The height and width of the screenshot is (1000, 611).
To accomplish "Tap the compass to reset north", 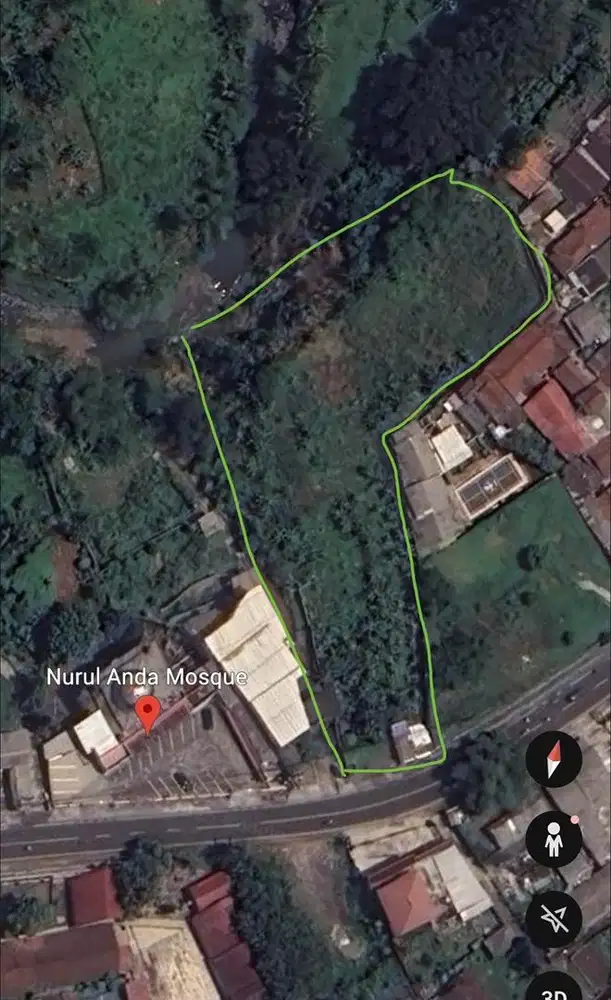I will (x=553, y=759).
